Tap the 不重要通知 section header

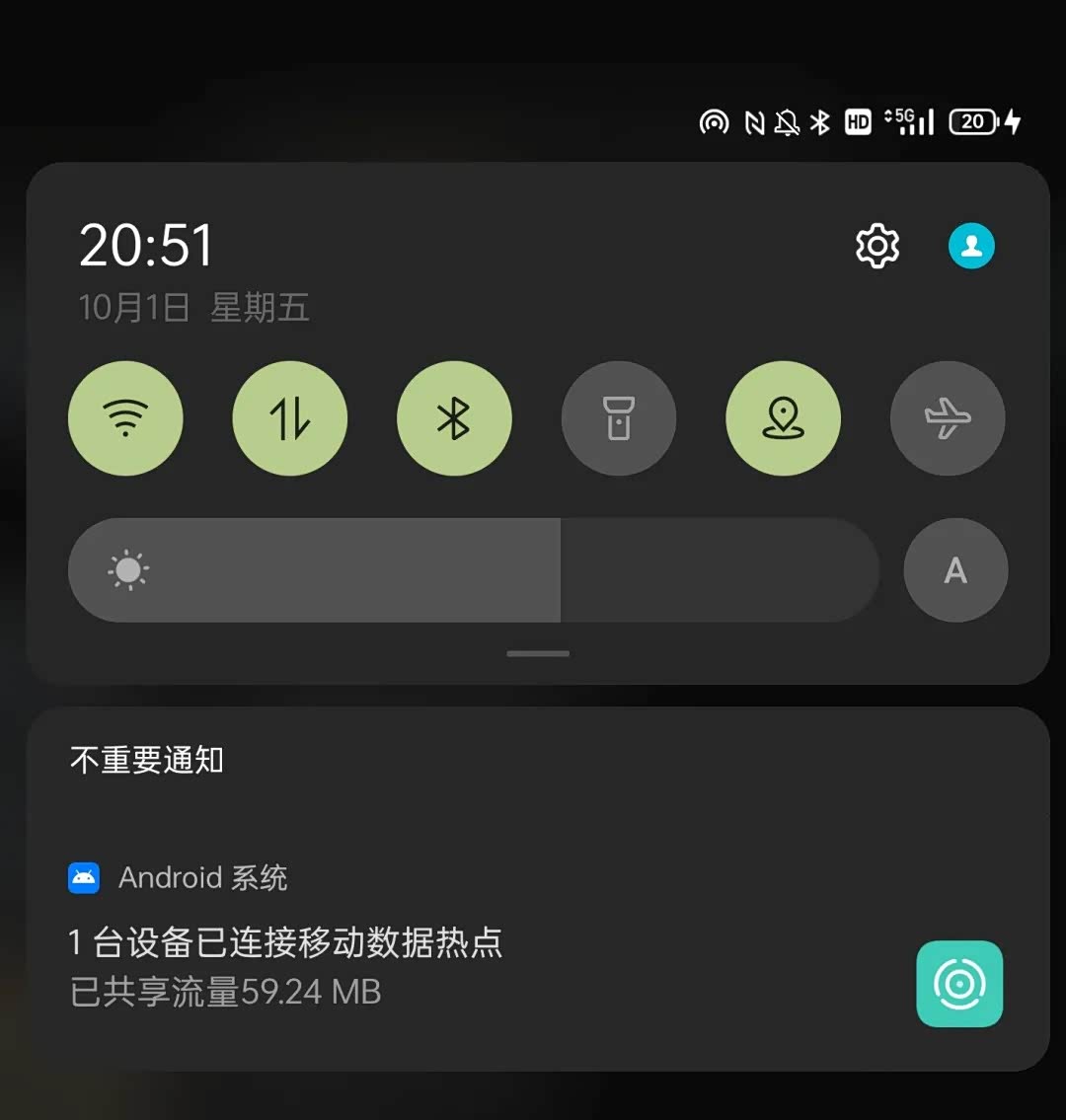(144, 760)
